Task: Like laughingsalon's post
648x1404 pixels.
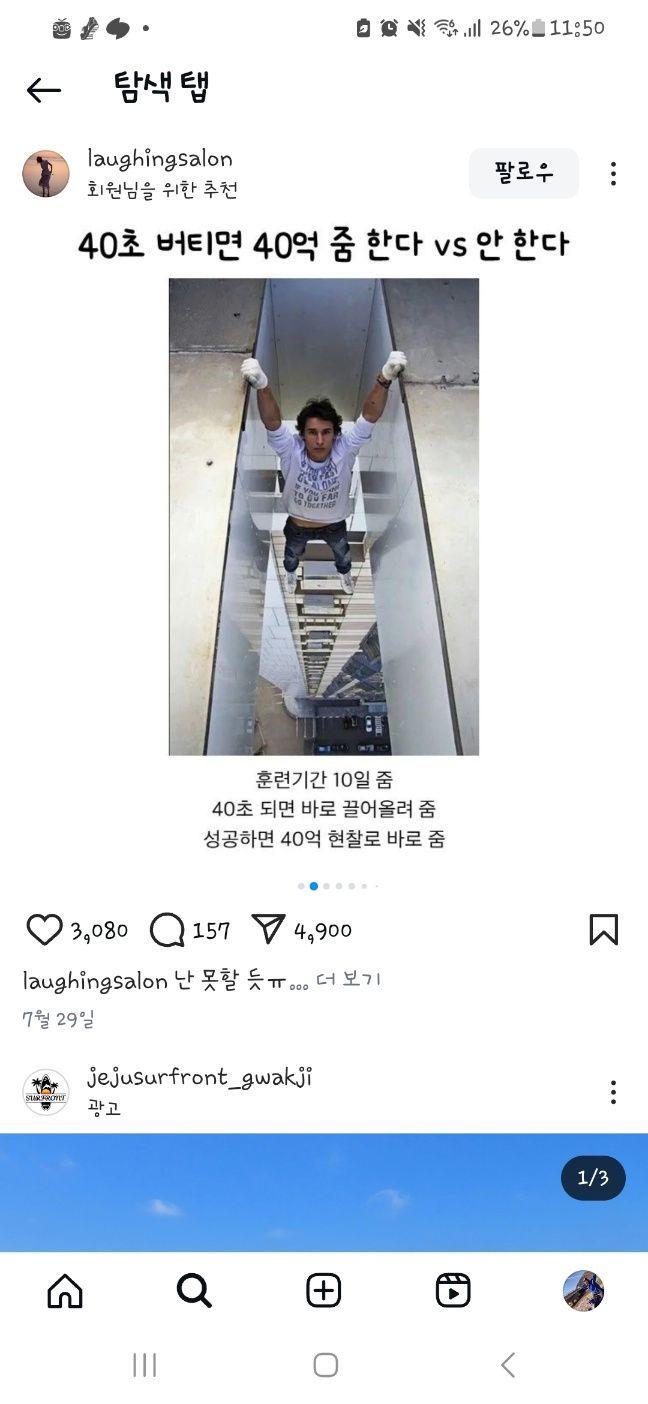Action: tap(44, 930)
